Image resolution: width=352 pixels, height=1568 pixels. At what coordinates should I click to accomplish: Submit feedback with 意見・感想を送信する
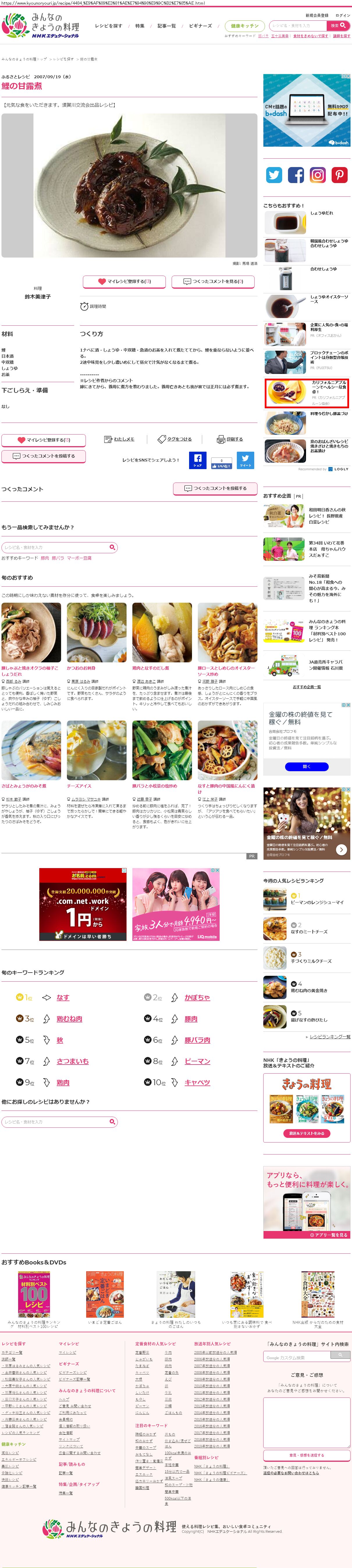pyautogui.click(x=306, y=1455)
